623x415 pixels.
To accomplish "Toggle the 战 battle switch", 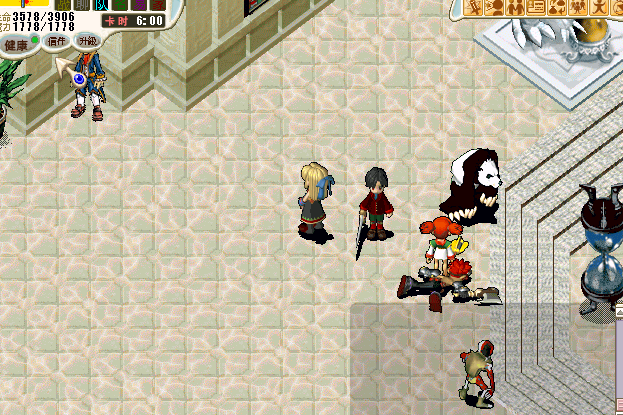I will click(x=61, y=5).
